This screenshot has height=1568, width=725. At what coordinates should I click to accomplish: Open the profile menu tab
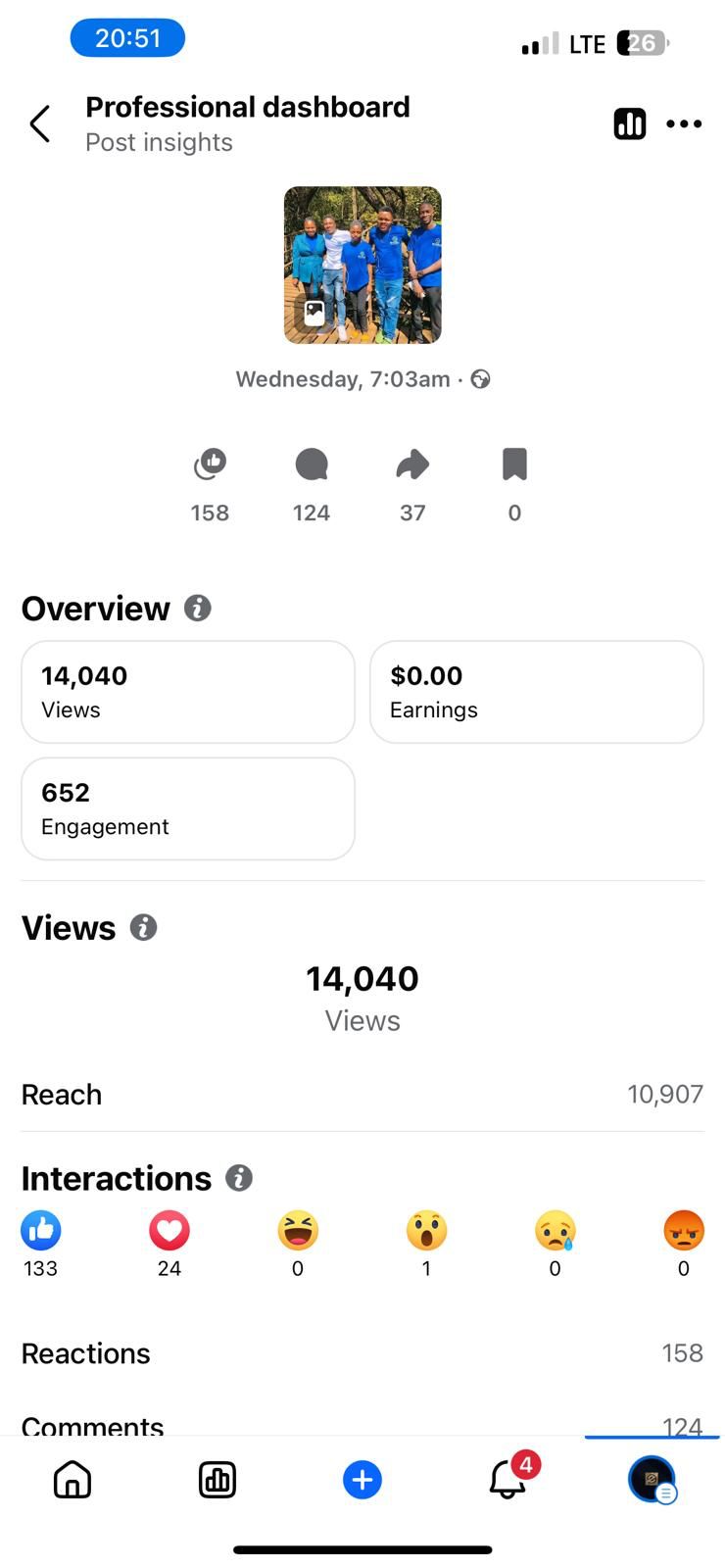point(652,1480)
